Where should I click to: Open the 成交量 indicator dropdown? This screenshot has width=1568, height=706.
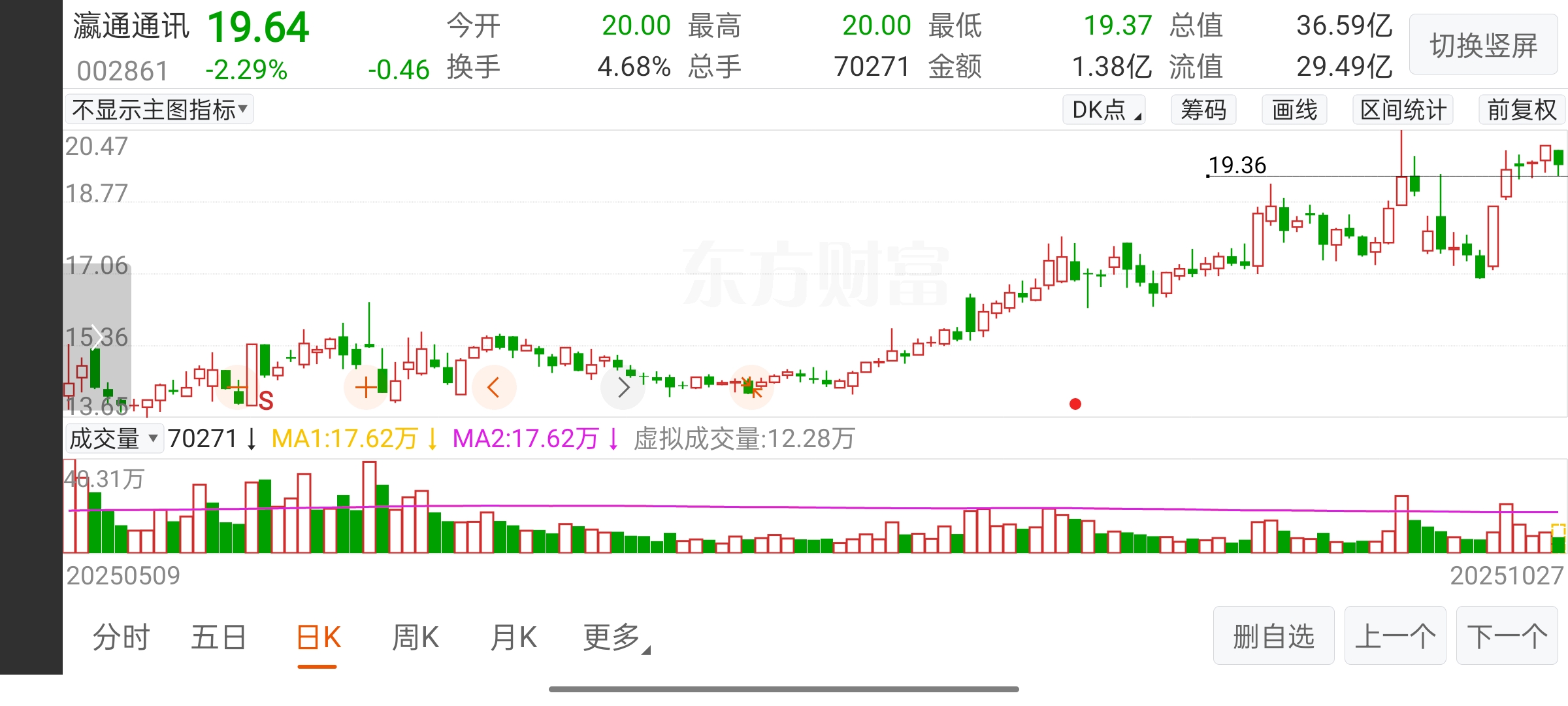pyautogui.click(x=114, y=438)
